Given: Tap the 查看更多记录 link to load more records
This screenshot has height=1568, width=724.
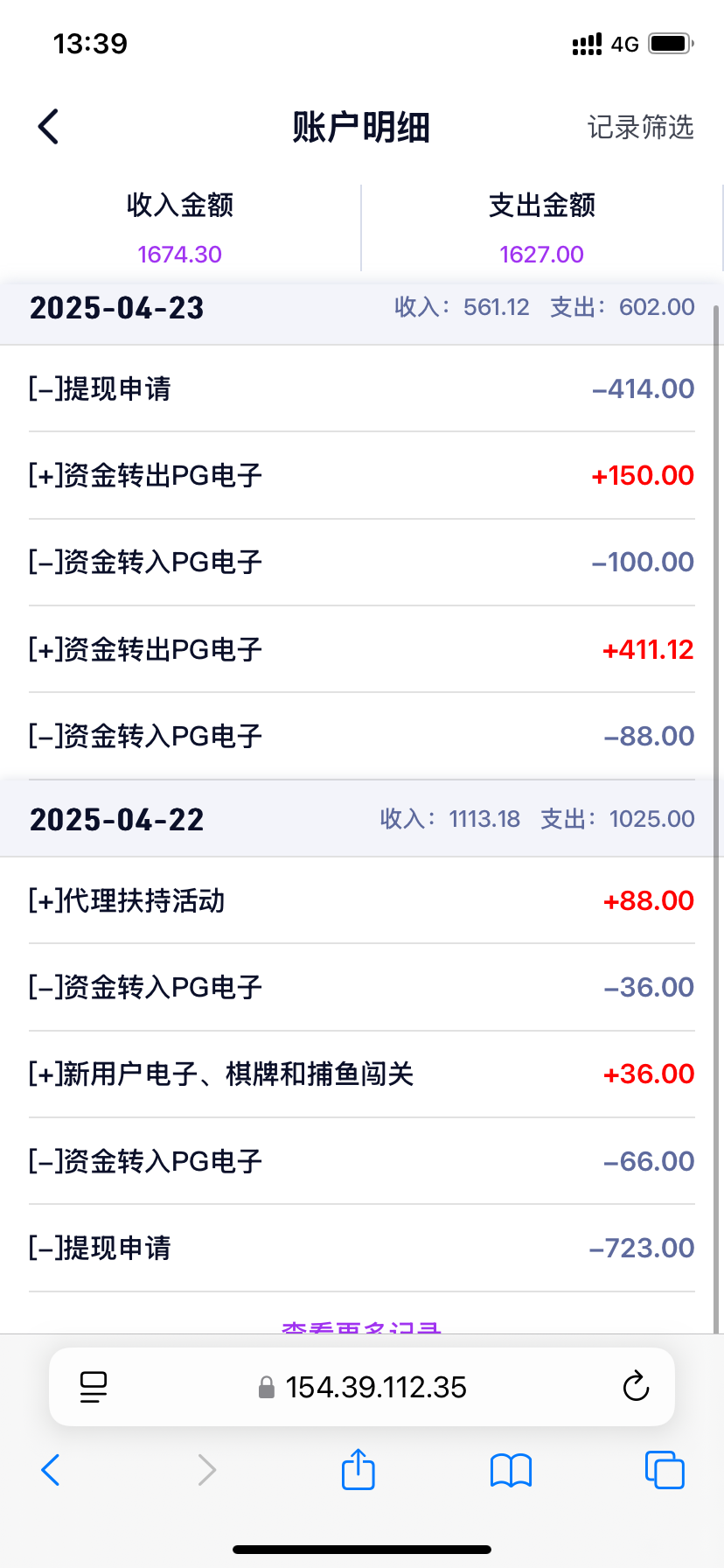Looking at the screenshot, I should pyautogui.click(x=361, y=1326).
